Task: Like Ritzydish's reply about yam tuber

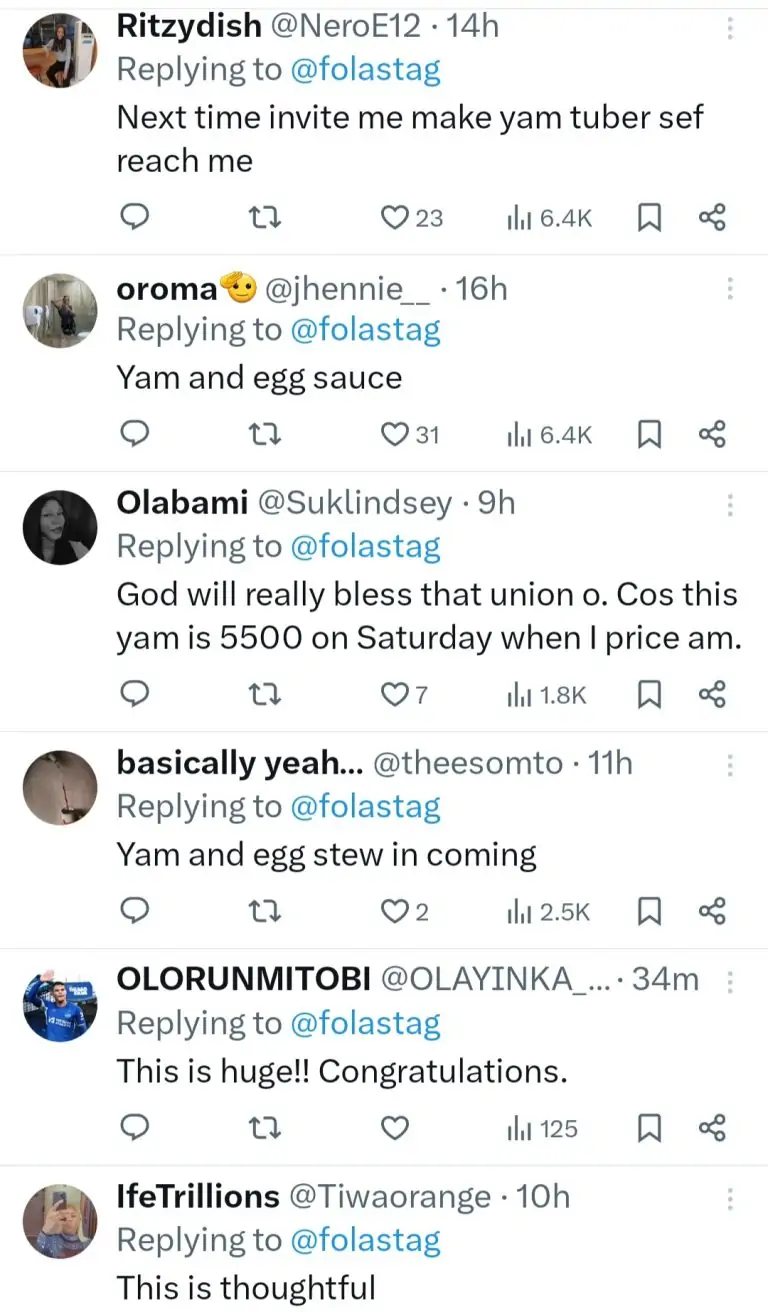Action: click(397, 217)
